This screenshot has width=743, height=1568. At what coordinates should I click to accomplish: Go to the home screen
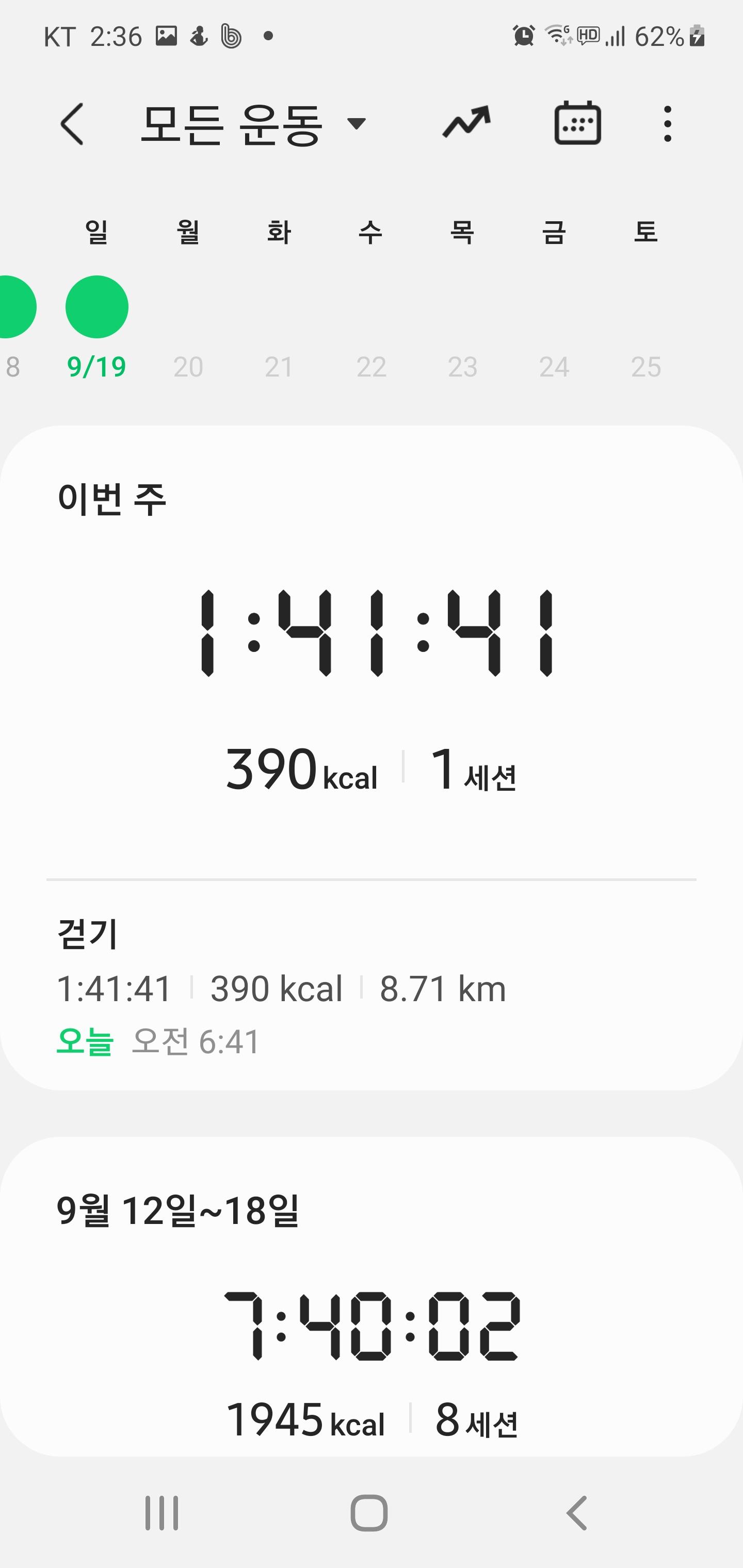pyautogui.click(x=369, y=1513)
